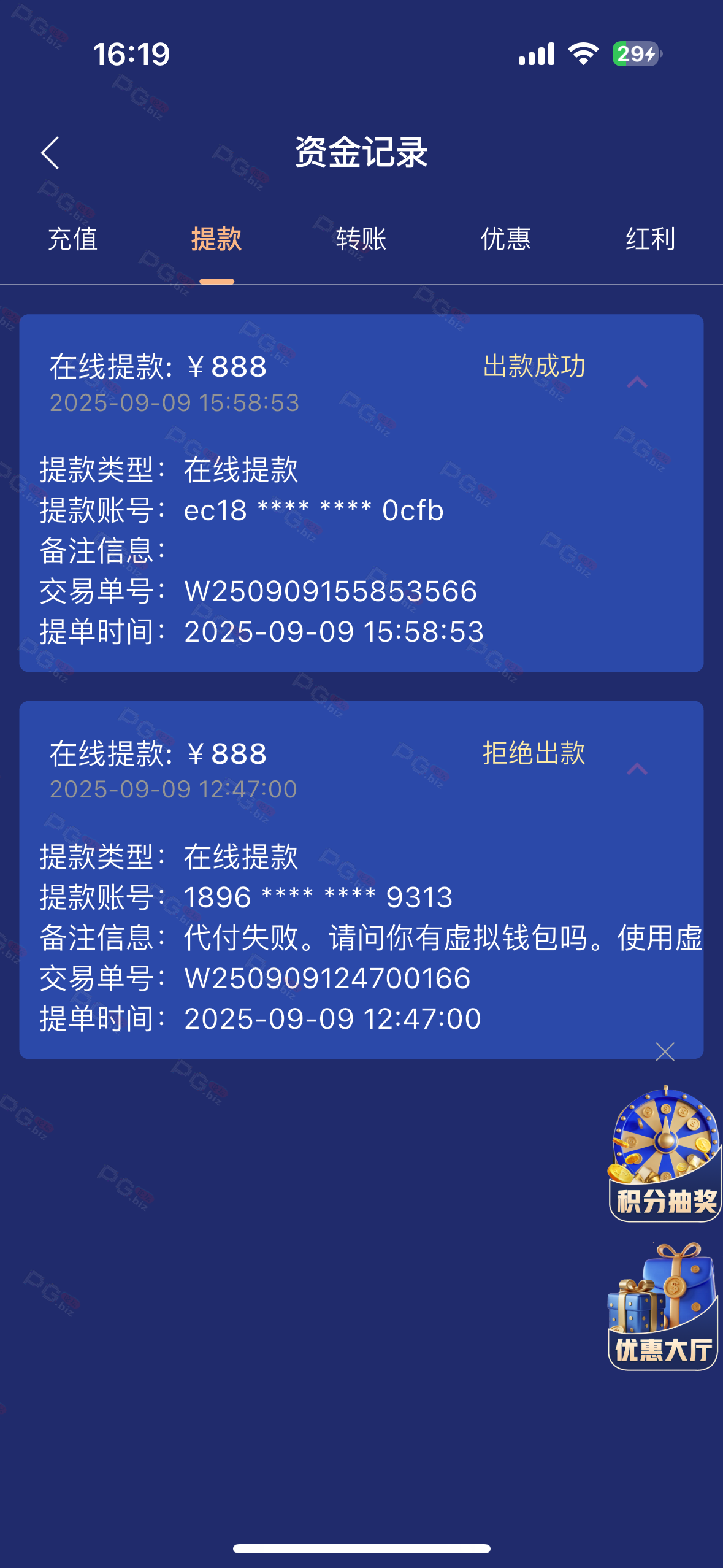Switch to the 转账 tab

coord(361,239)
